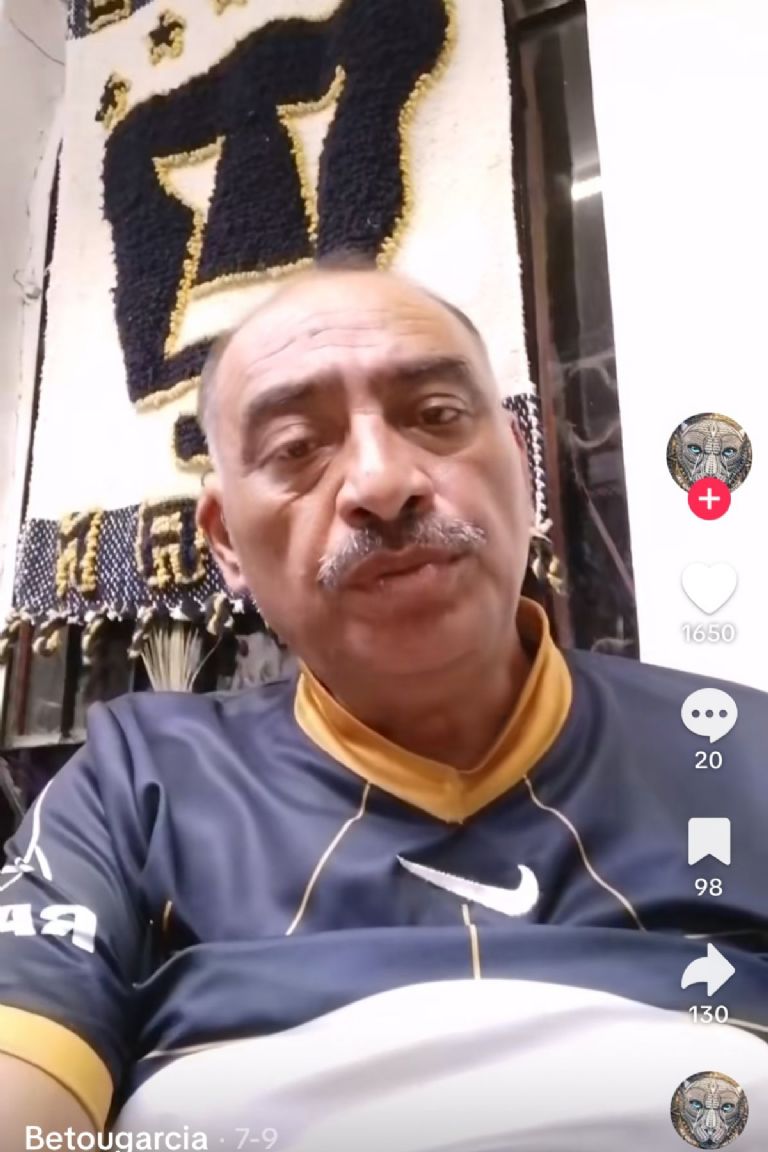768x1152 pixels.
Task: Open the spinning sound disc
Action: tap(709, 1109)
